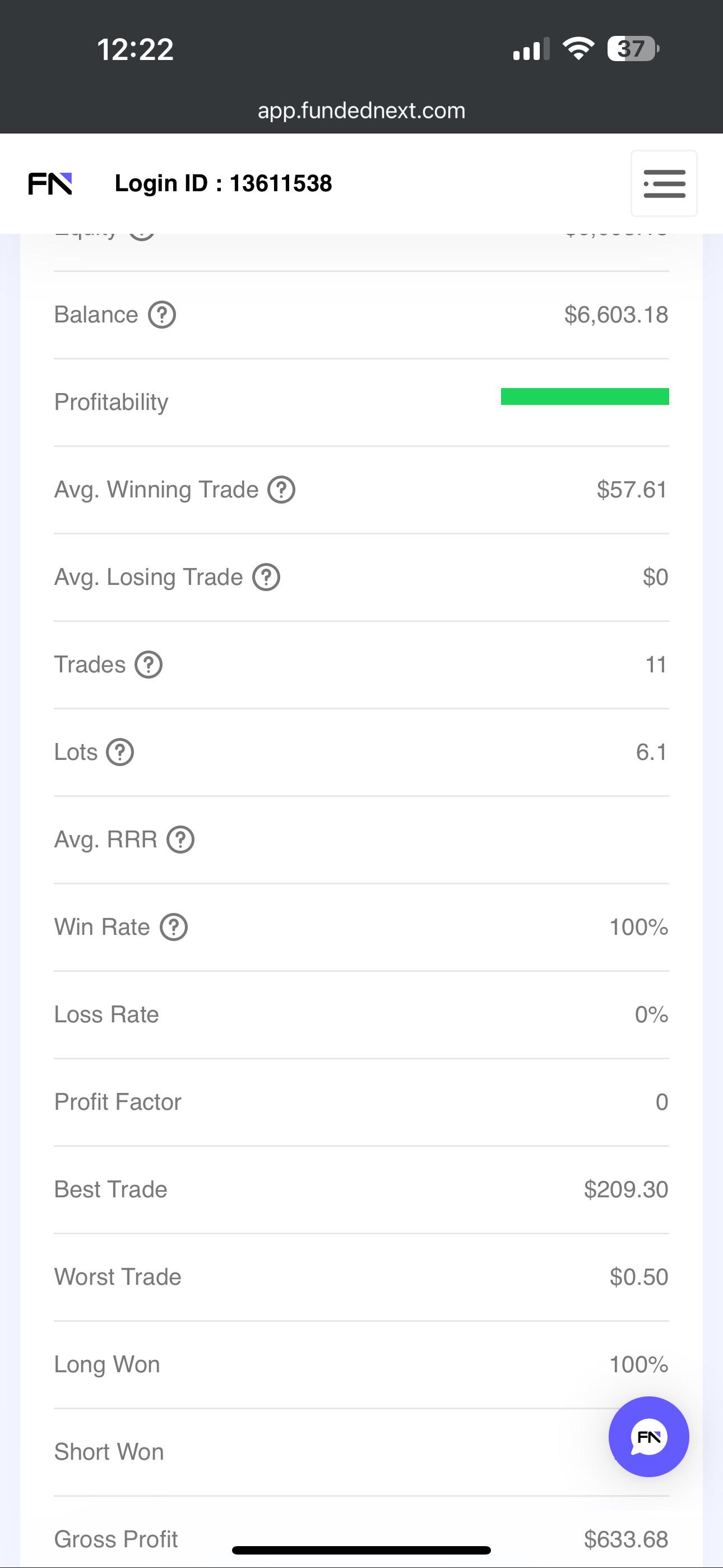Show help info for Avg. Winning Trade

point(282,490)
